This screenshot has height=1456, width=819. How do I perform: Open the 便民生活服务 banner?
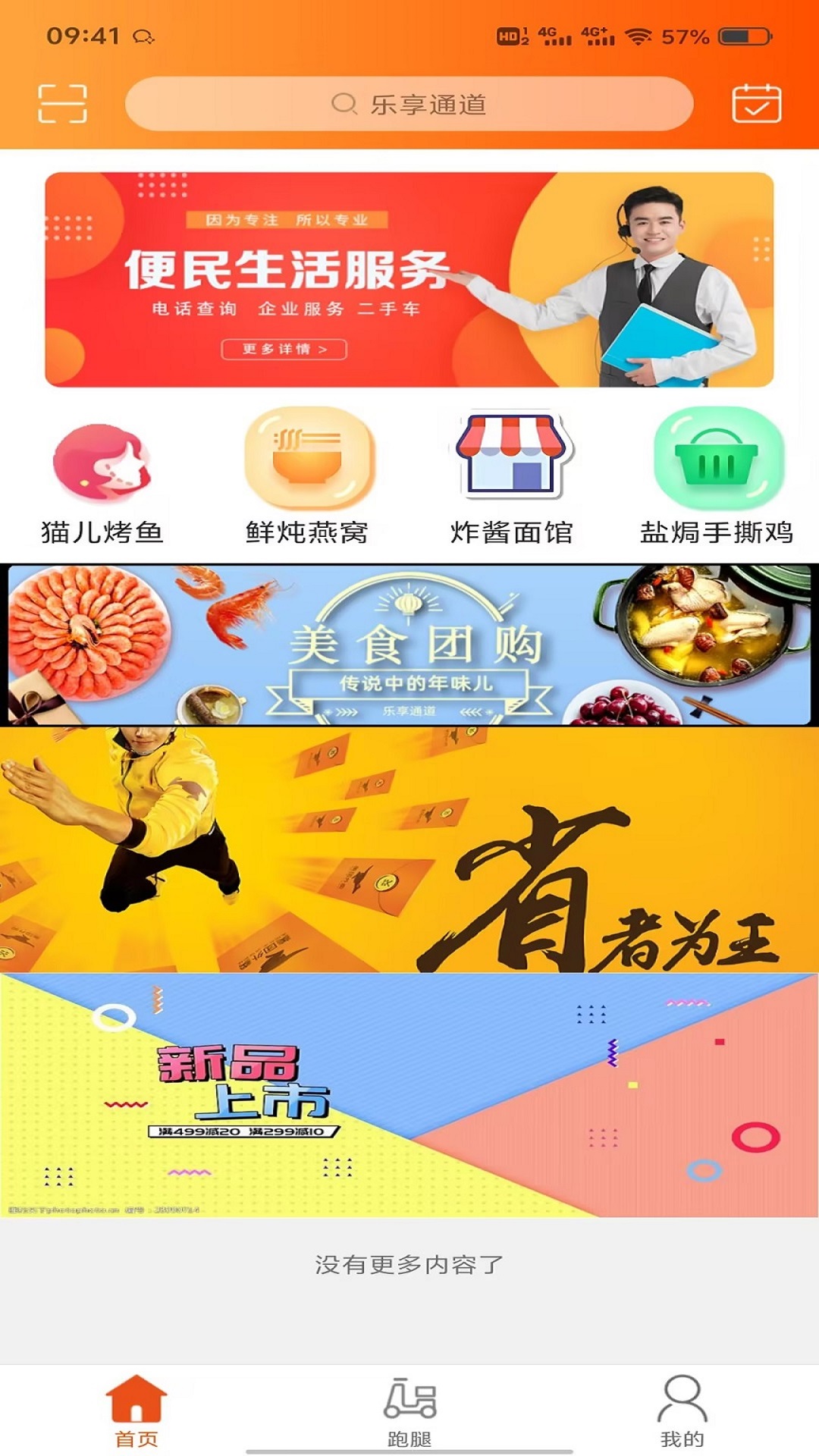[x=409, y=279]
